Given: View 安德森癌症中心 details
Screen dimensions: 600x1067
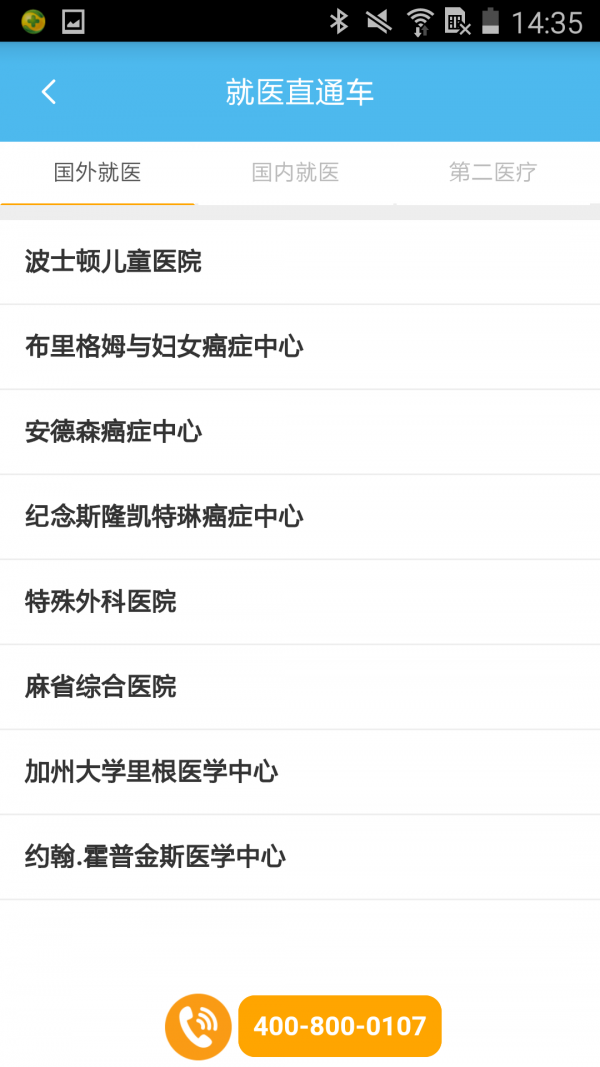Looking at the screenshot, I should 300,432.
